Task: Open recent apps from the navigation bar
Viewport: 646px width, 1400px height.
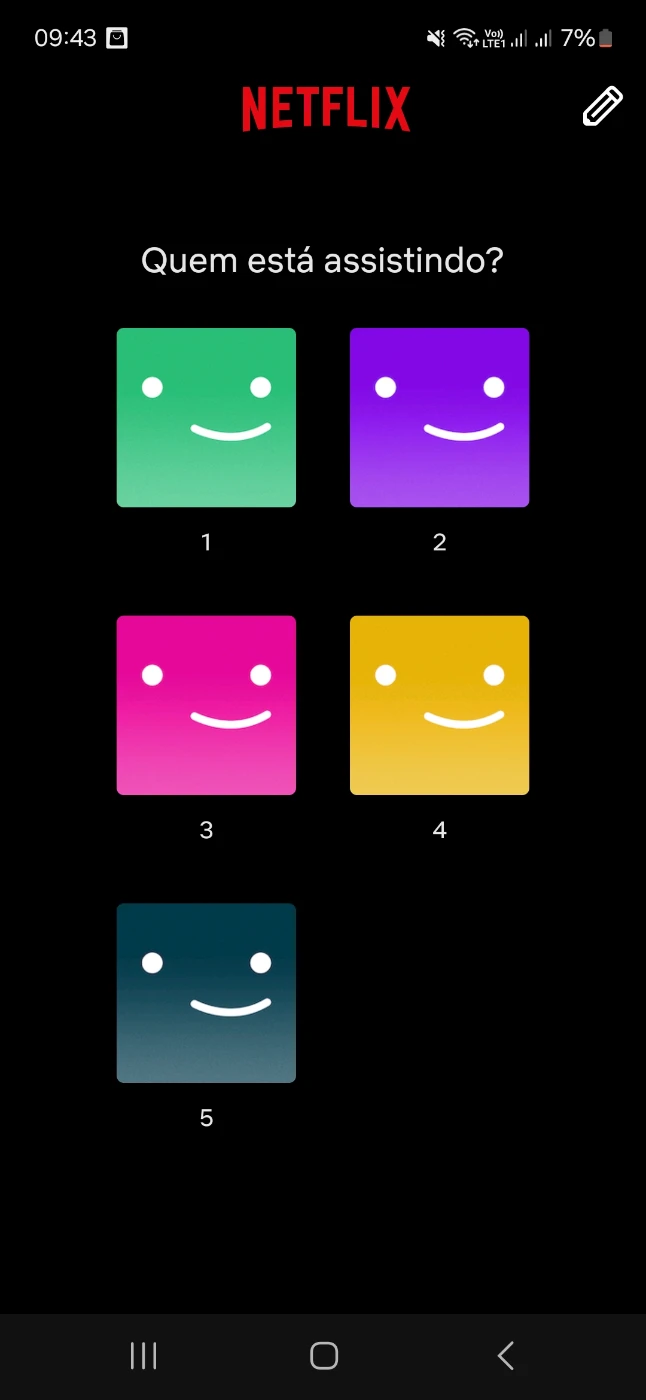Action: pos(144,1356)
